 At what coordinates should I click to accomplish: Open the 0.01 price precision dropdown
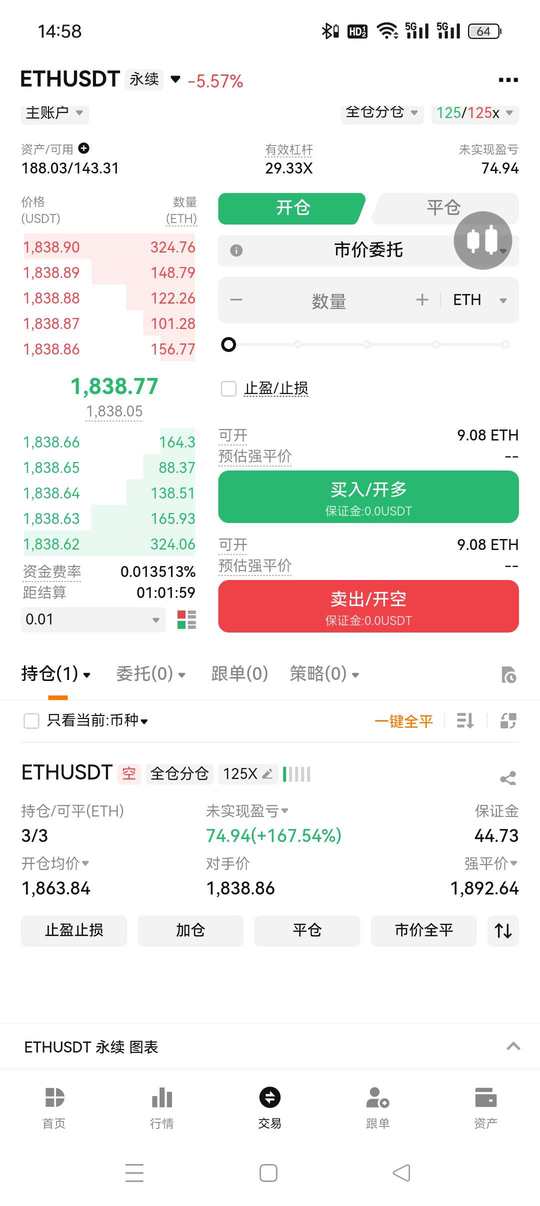[94, 619]
